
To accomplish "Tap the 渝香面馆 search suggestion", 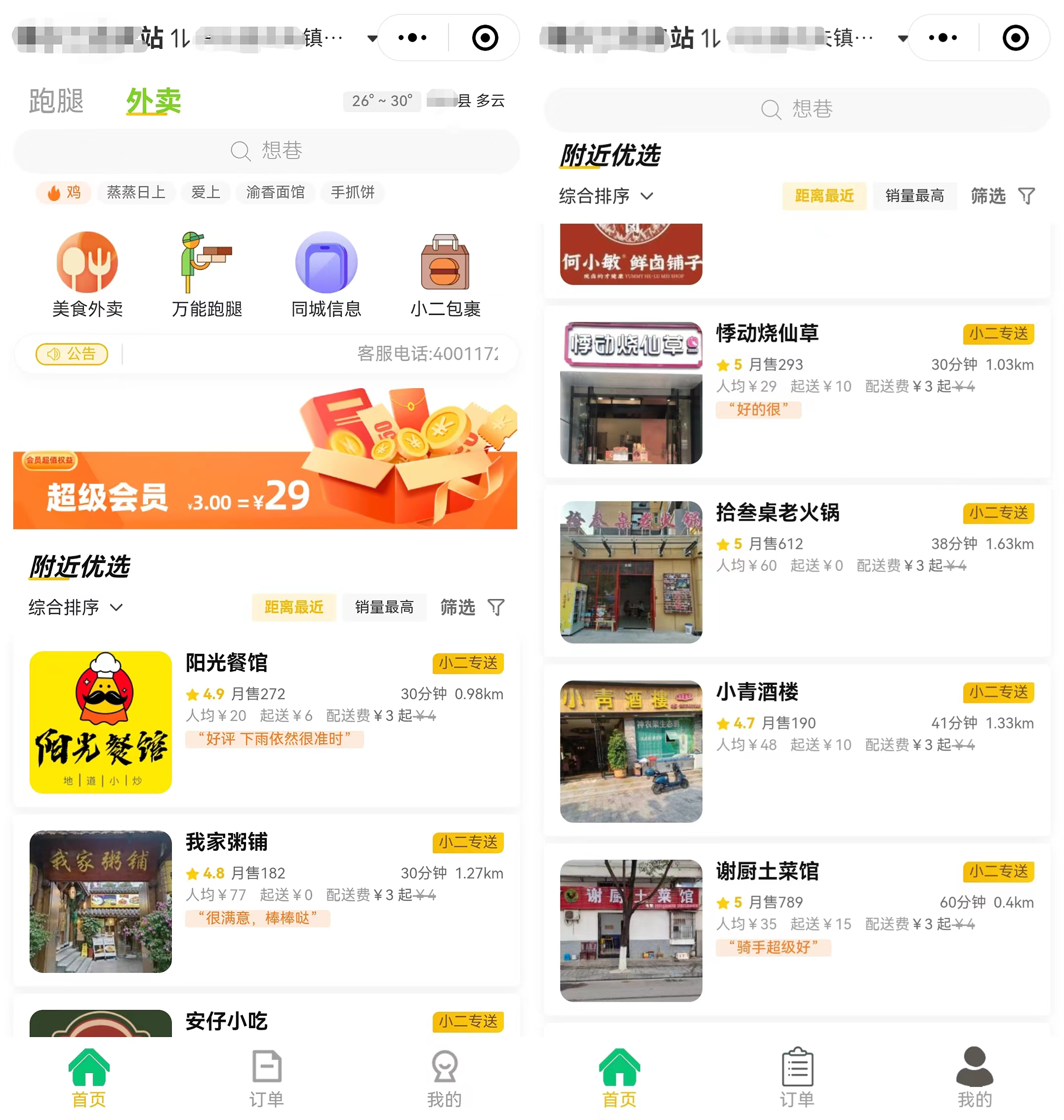I will coord(275,193).
